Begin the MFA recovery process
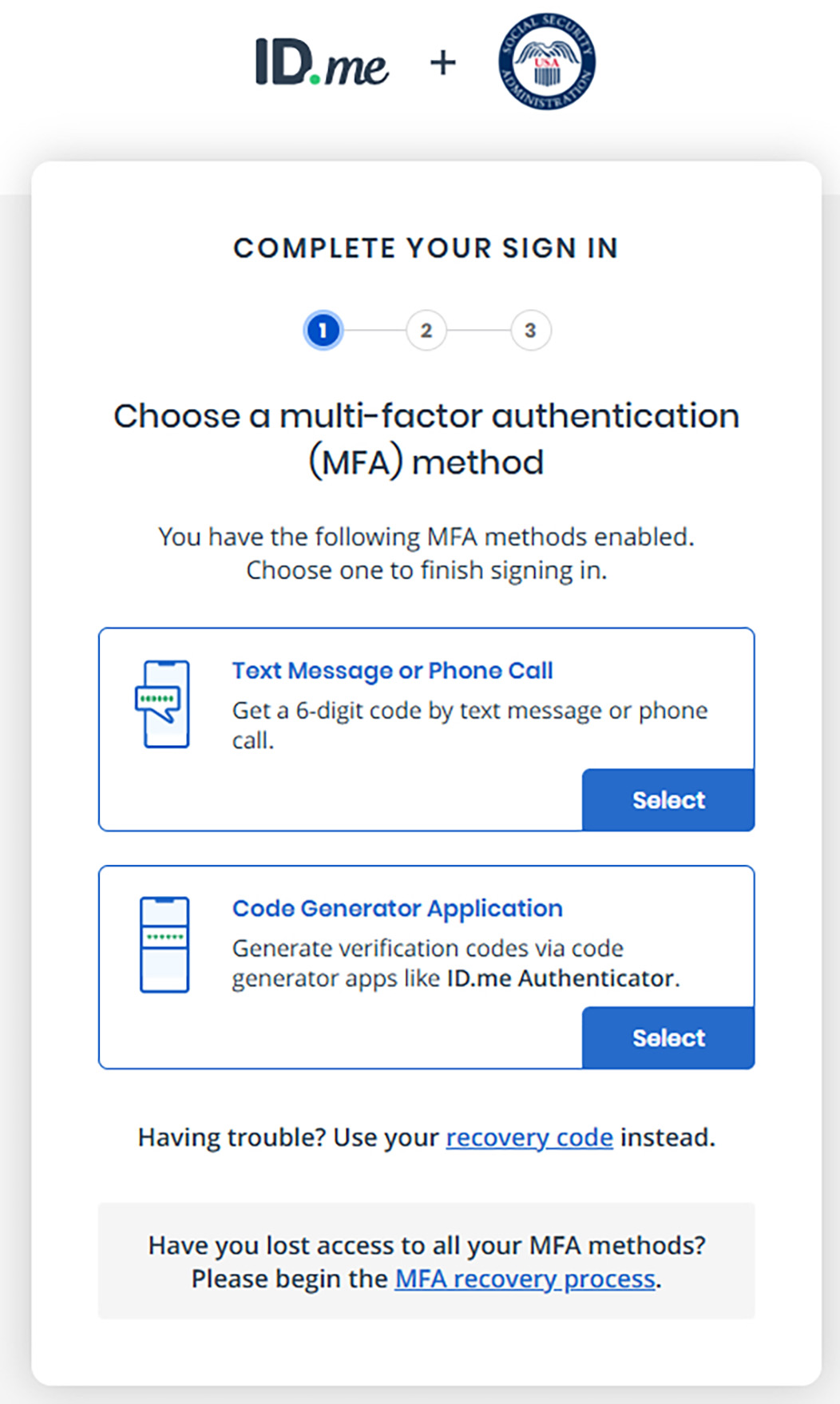This screenshot has height=1404, width=840. 525,1279
